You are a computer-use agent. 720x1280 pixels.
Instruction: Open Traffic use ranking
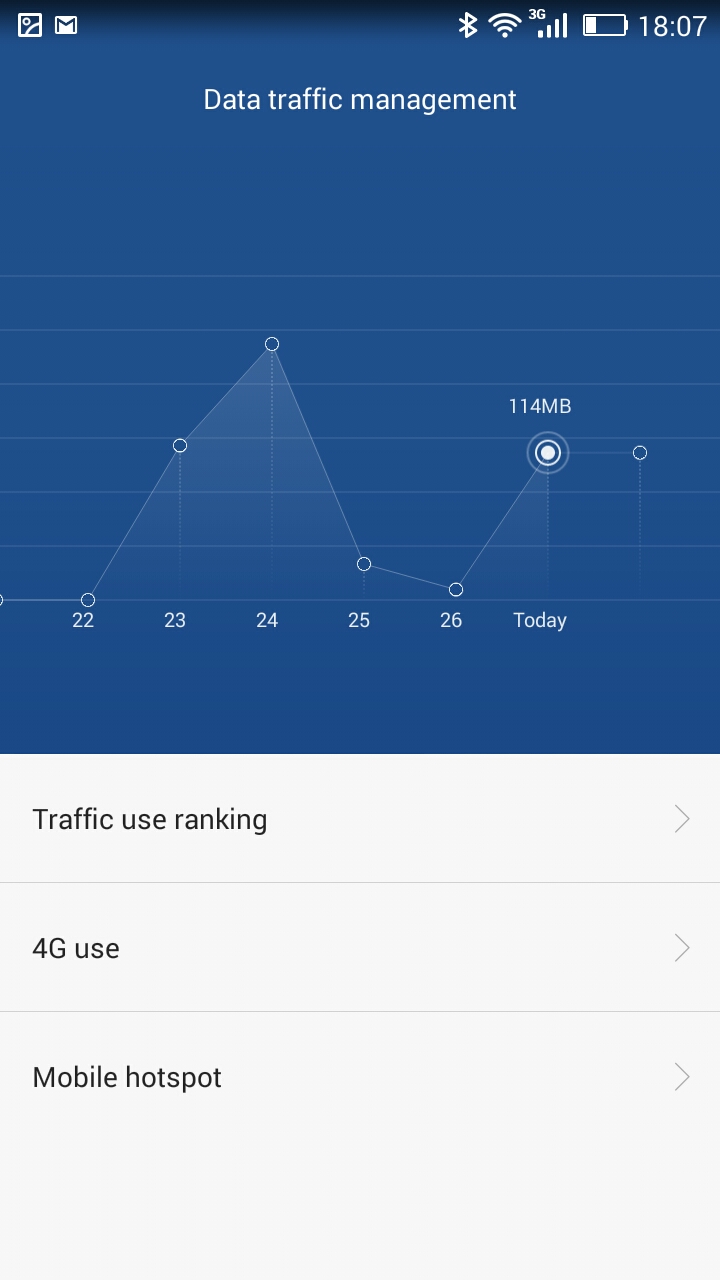pos(360,819)
